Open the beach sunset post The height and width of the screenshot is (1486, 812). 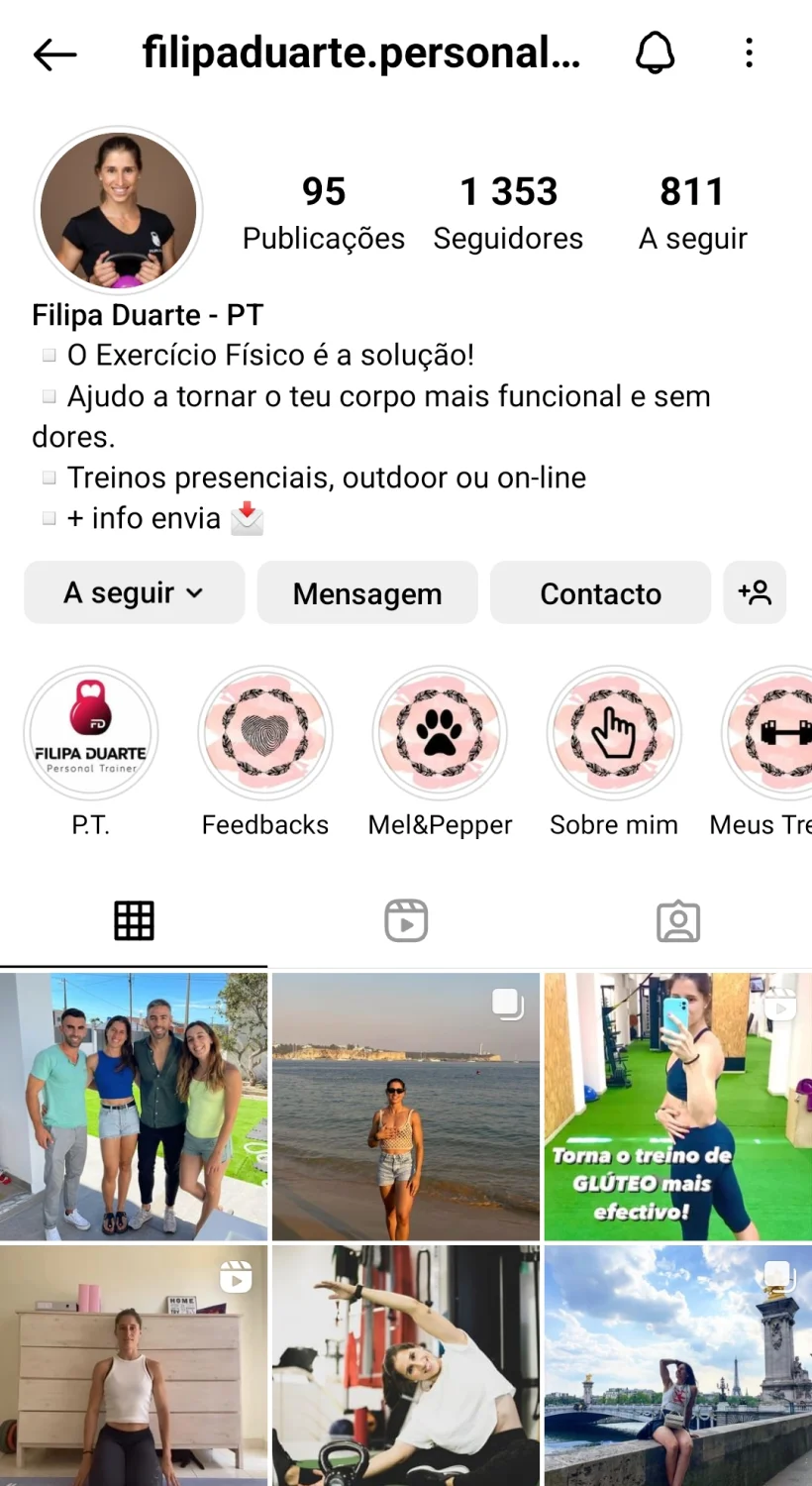point(406,1107)
